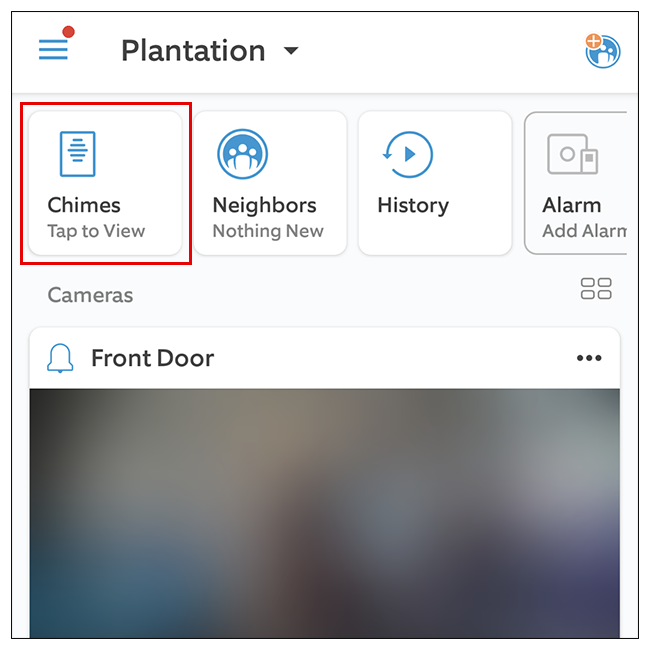Open the Alarm card
650x650 pixels.
(x=576, y=183)
